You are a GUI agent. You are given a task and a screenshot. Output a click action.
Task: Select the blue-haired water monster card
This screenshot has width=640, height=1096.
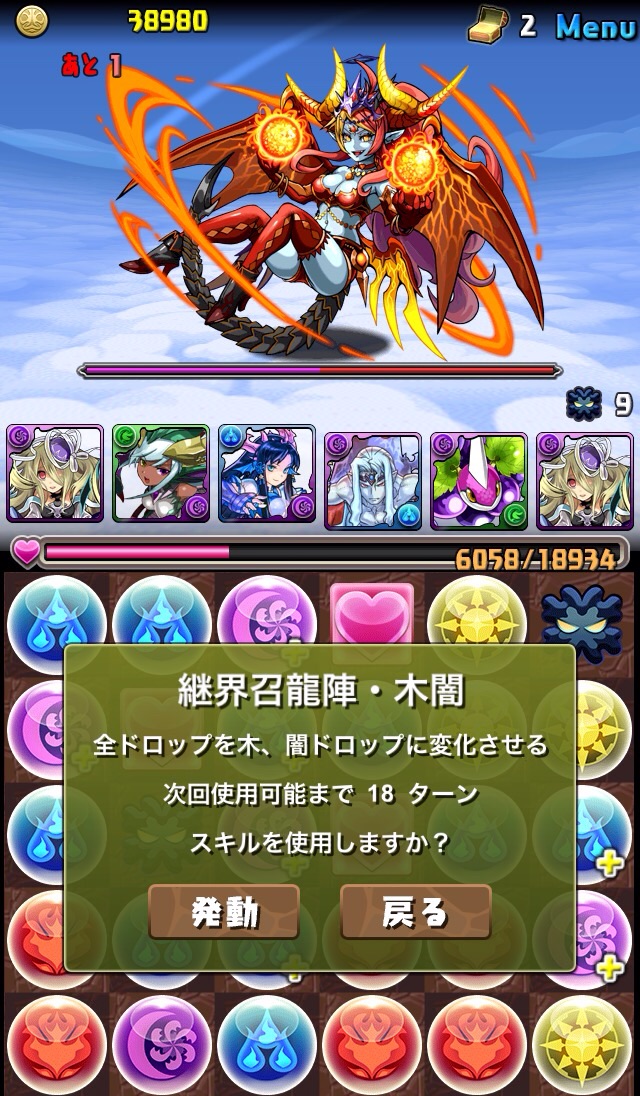[x=267, y=474]
